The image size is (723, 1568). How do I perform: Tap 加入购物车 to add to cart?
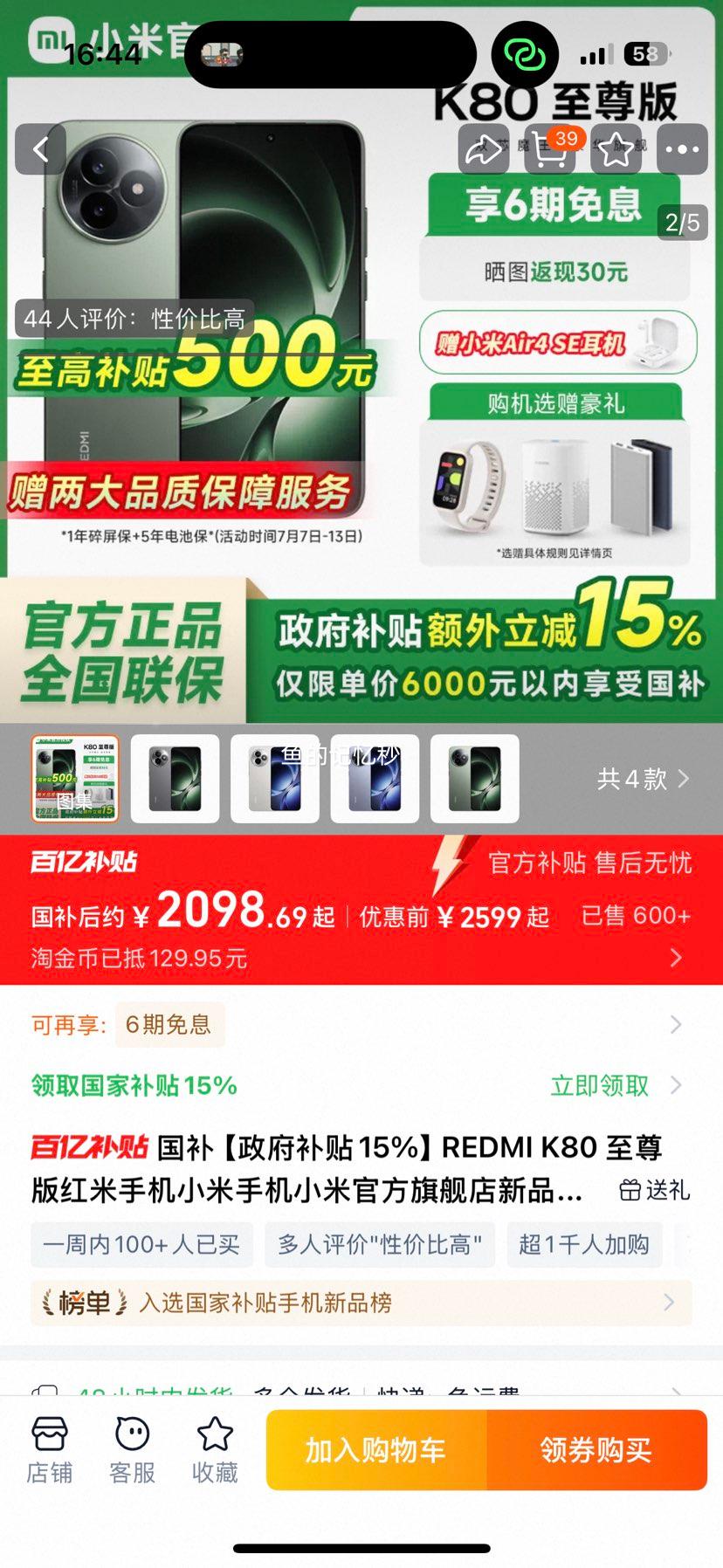376,1450
